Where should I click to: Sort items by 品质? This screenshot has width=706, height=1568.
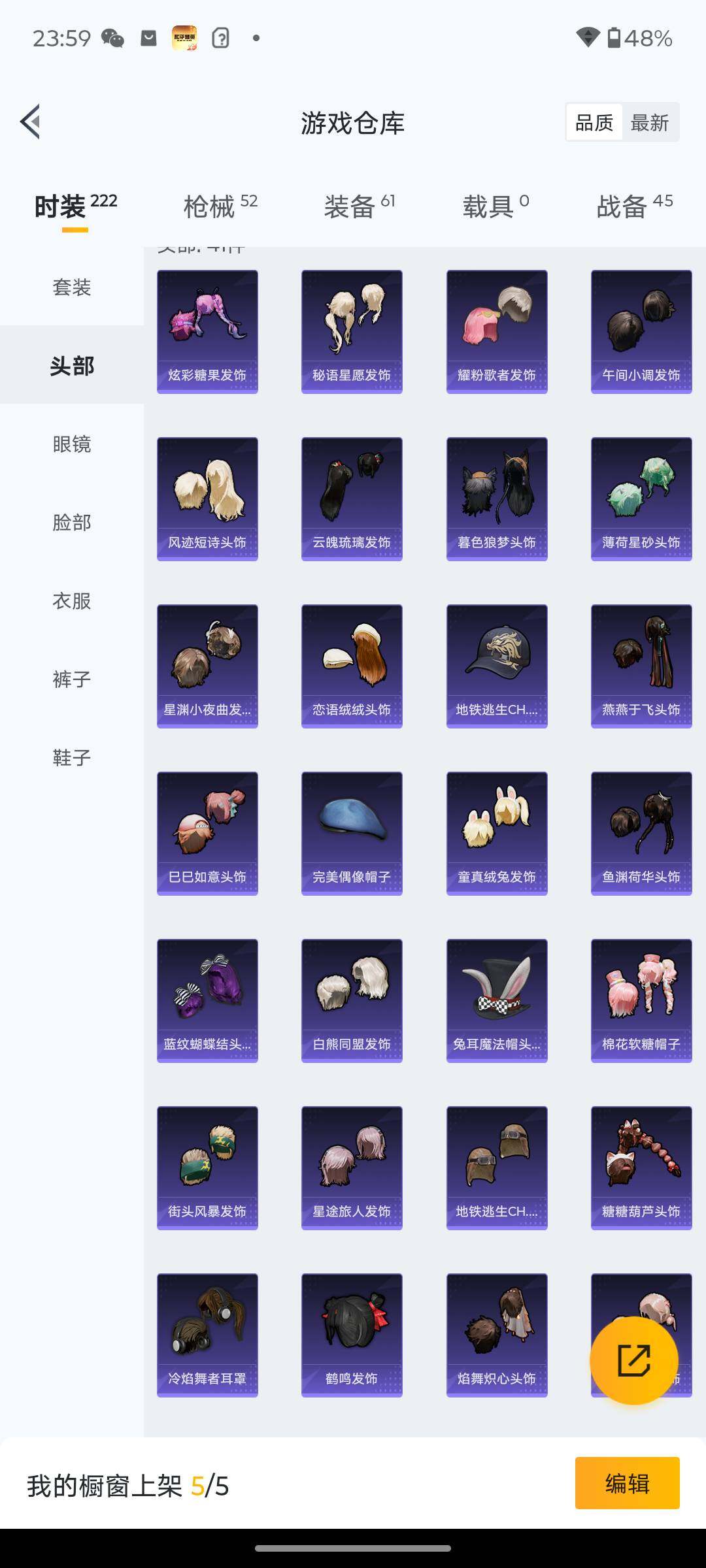pyautogui.click(x=594, y=123)
